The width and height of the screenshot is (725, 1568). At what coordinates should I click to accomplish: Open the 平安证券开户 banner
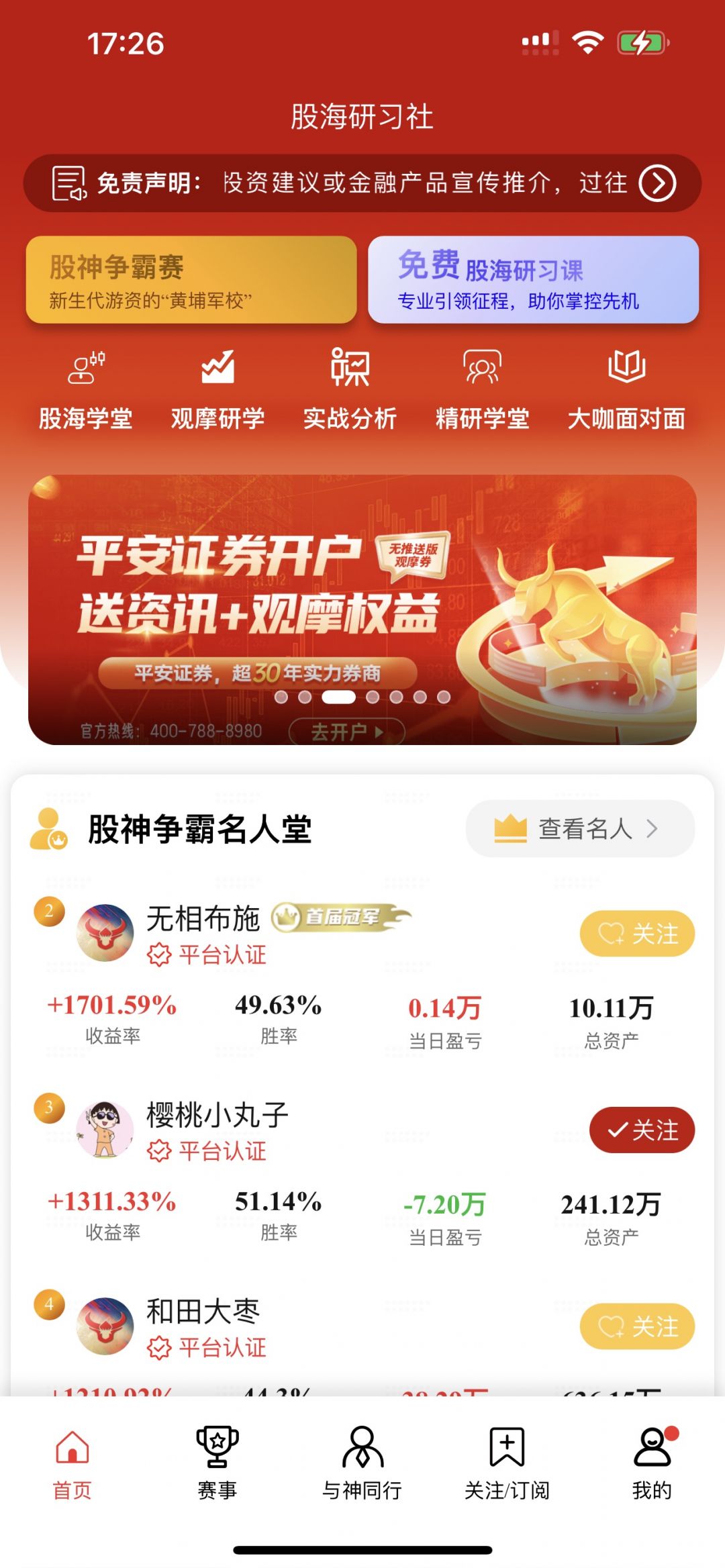362,609
